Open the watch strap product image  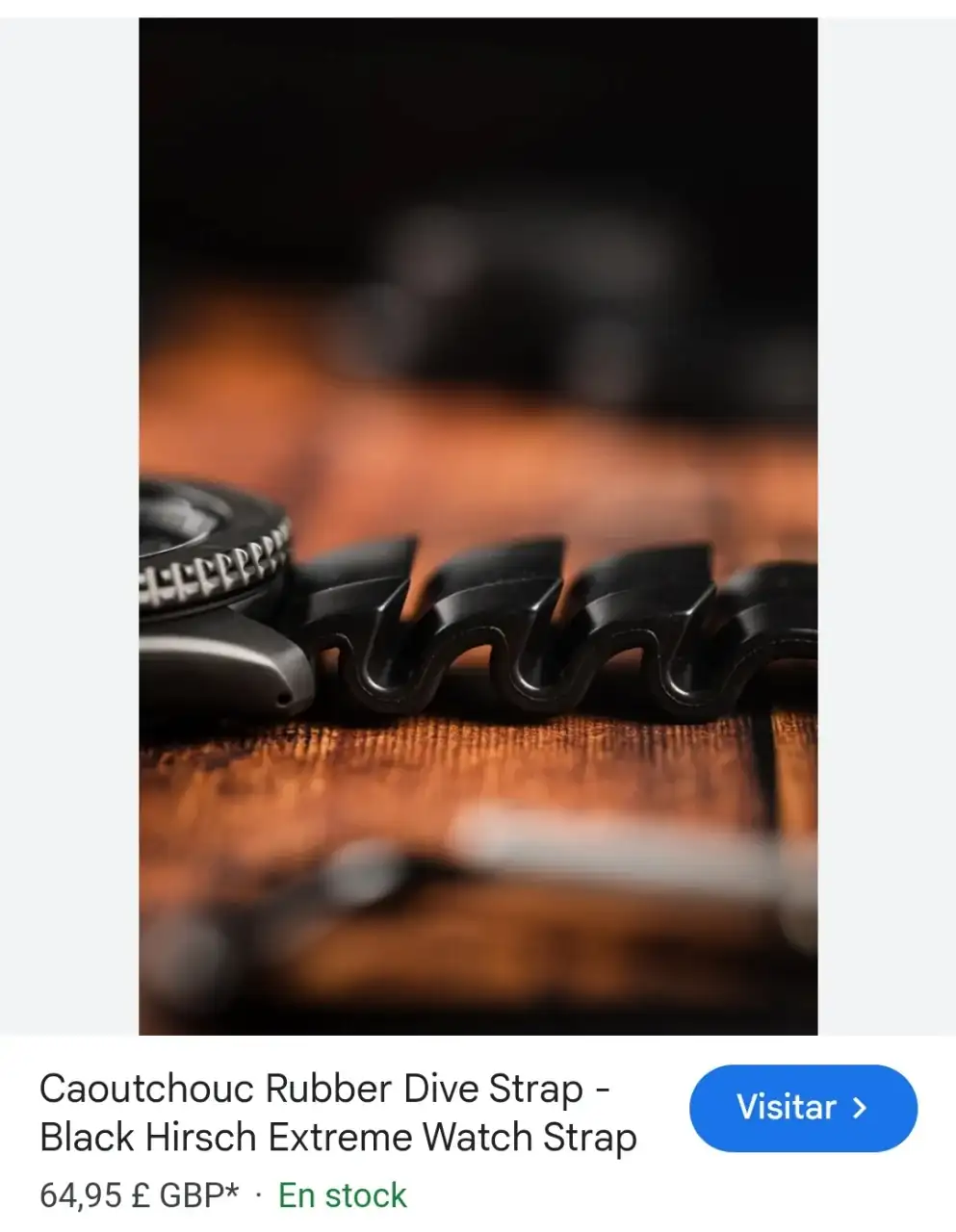click(x=478, y=526)
